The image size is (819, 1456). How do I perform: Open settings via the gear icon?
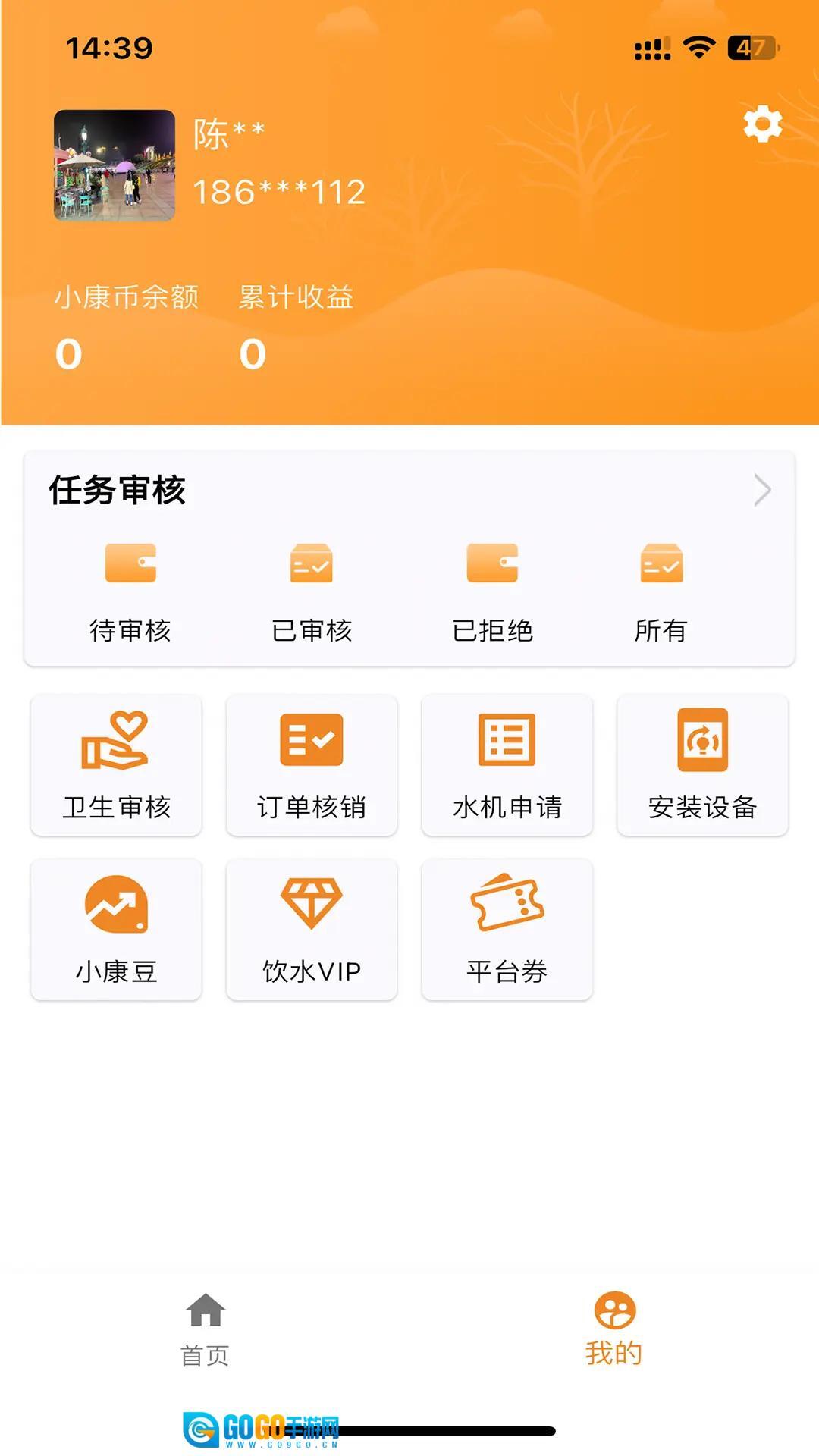tap(762, 124)
